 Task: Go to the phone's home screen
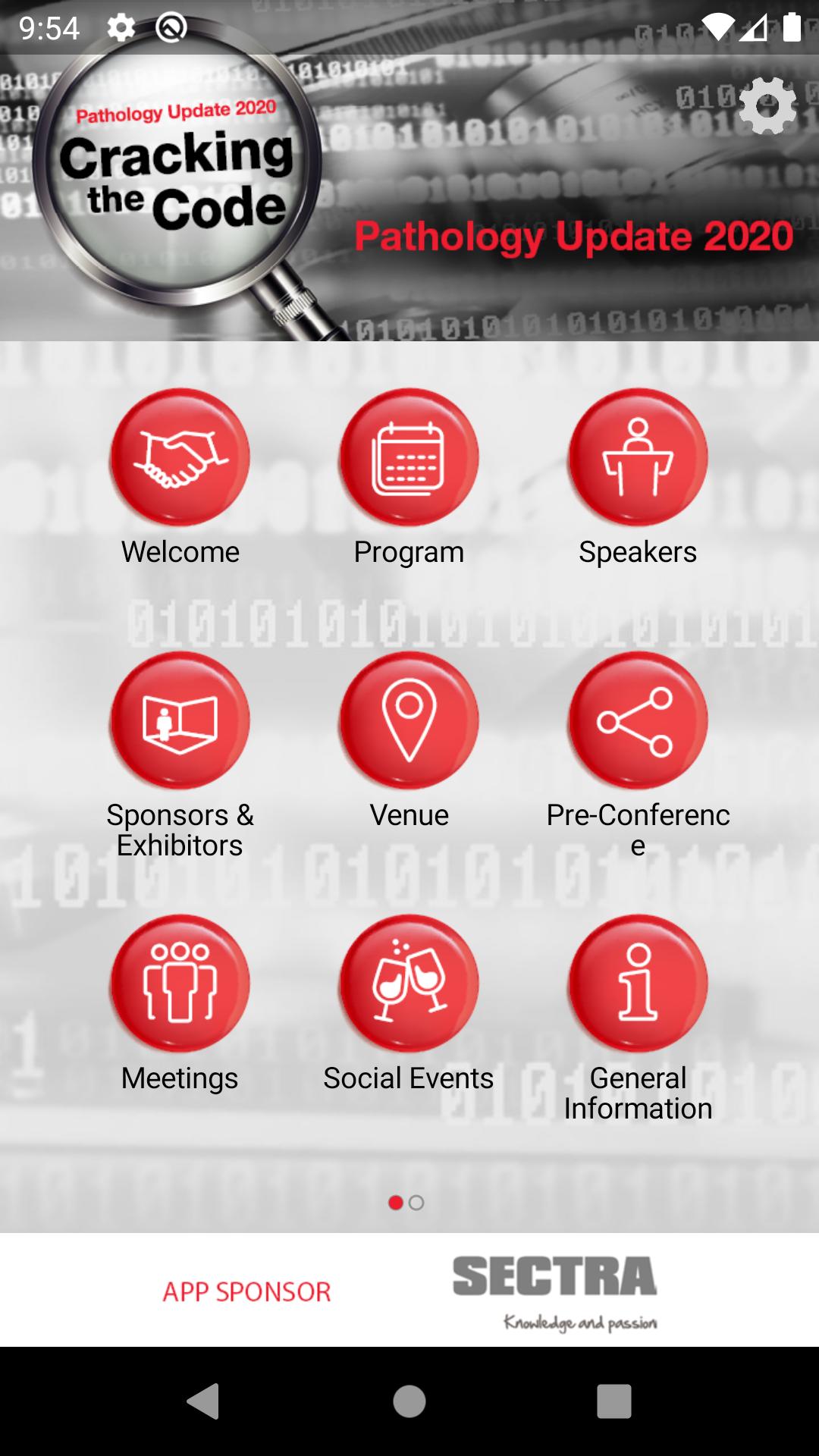click(409, 1401)
